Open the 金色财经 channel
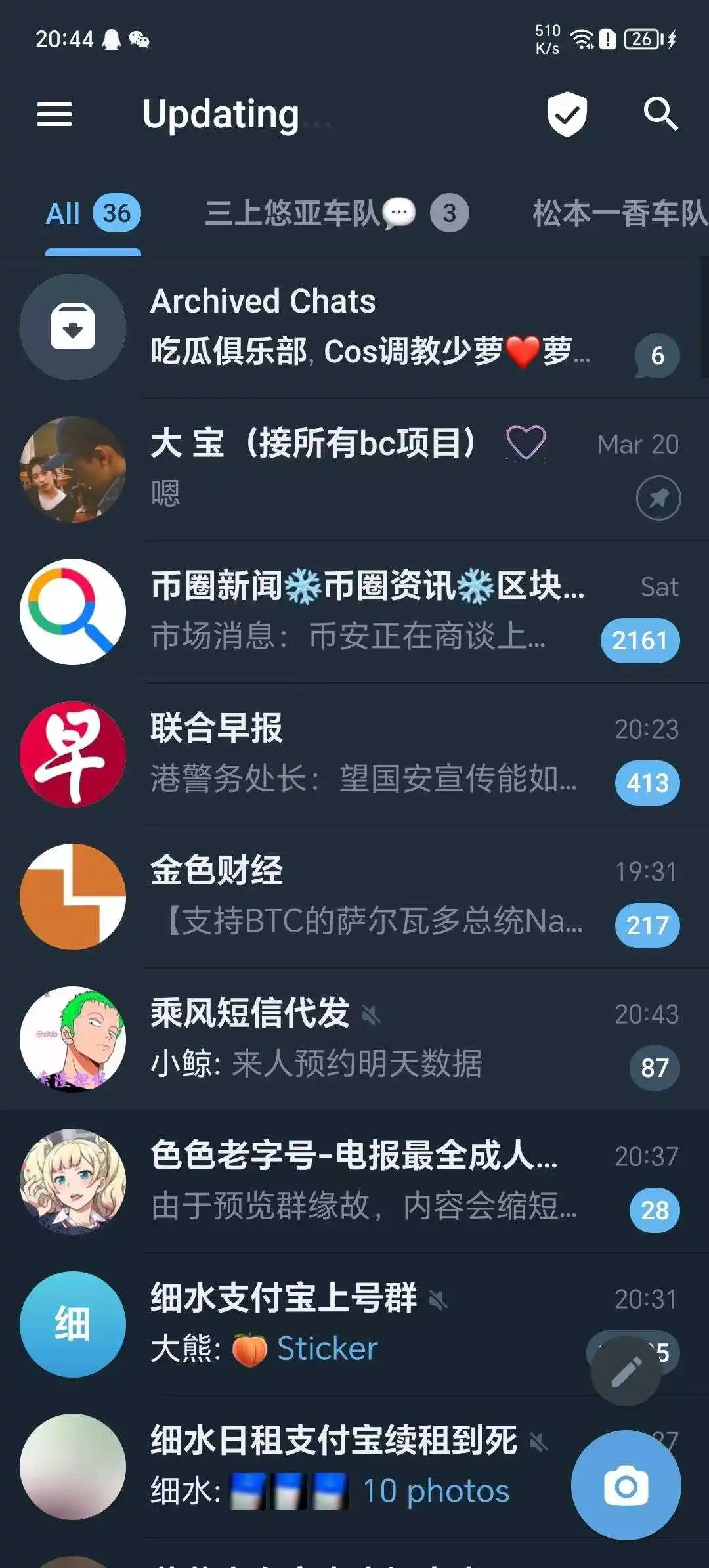This screenshot has height=1568, width=709. coord(354,896)
